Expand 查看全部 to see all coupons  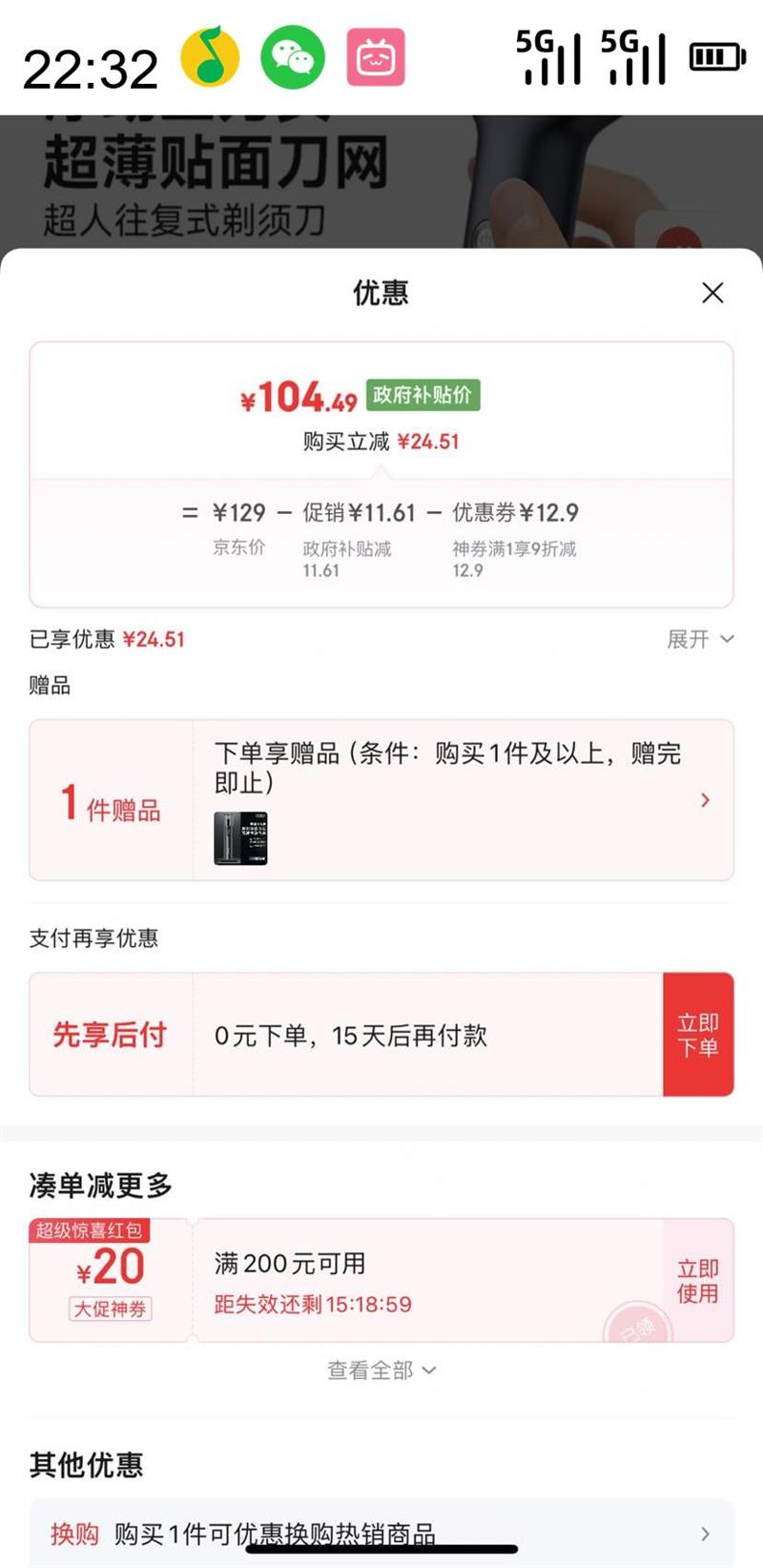coord(381,1371)
